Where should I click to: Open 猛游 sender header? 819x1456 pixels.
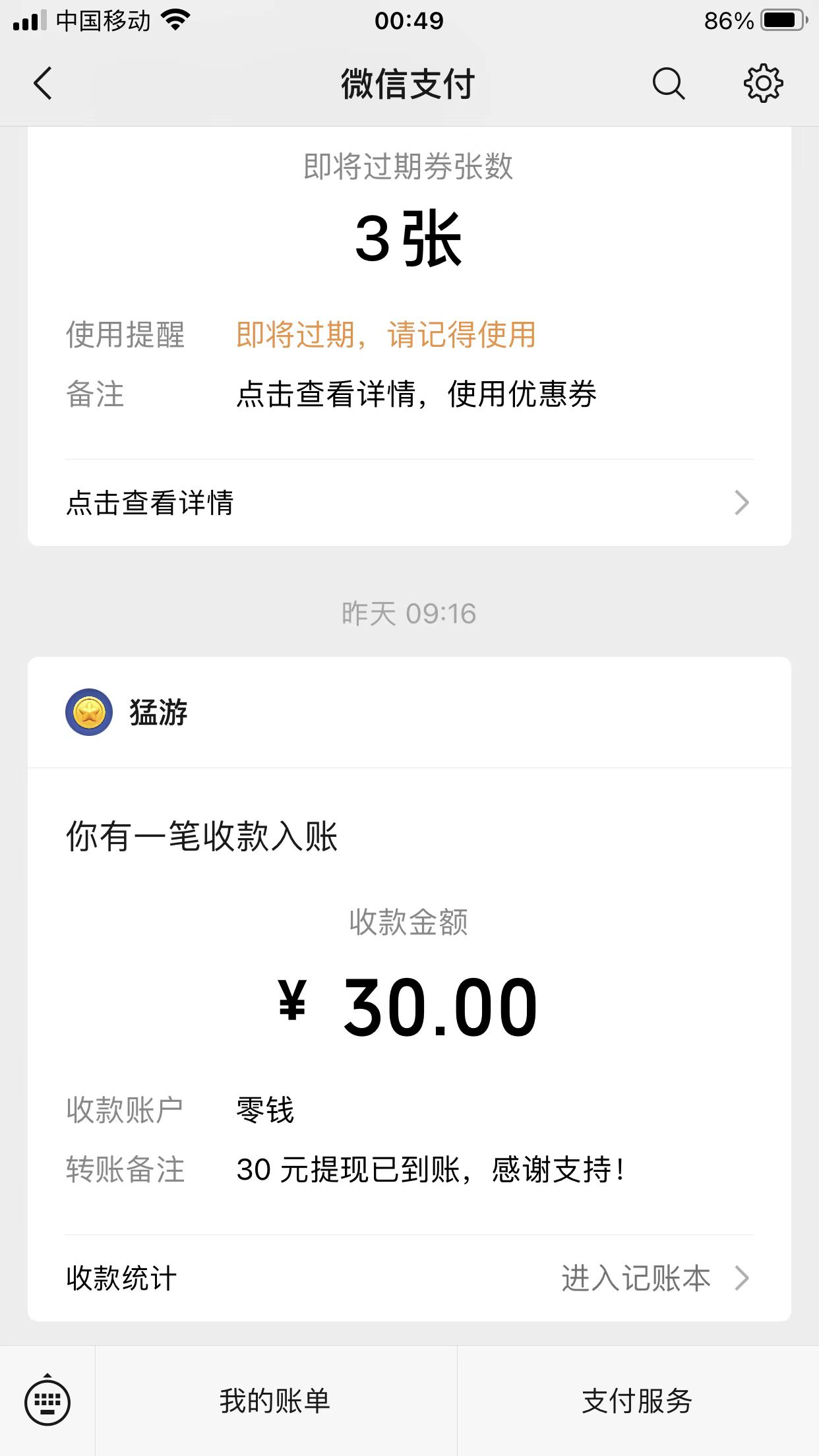[x=409, y=712]
